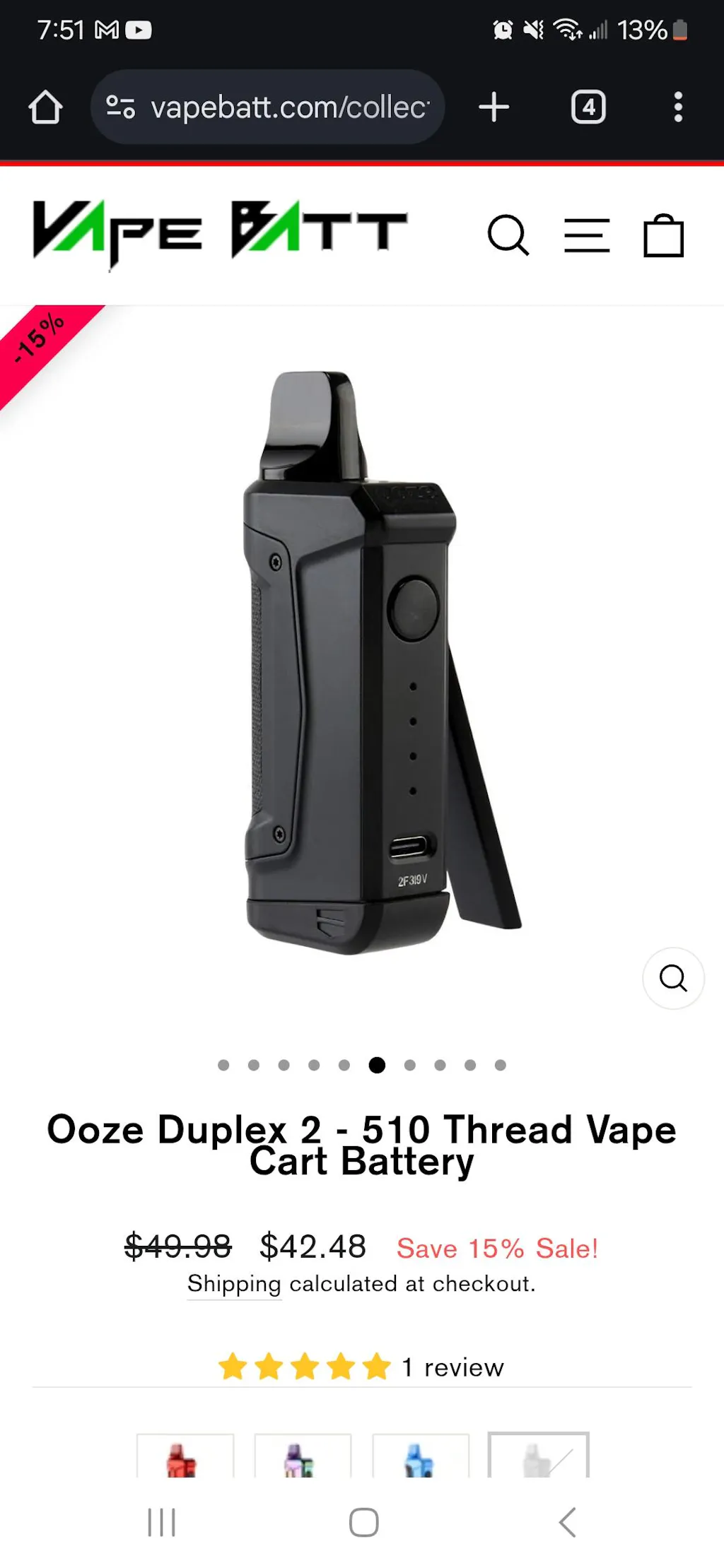Search the Vape Batt store
The height and width of the screenshot is (1568, 724).
click(x=508, y=235)
